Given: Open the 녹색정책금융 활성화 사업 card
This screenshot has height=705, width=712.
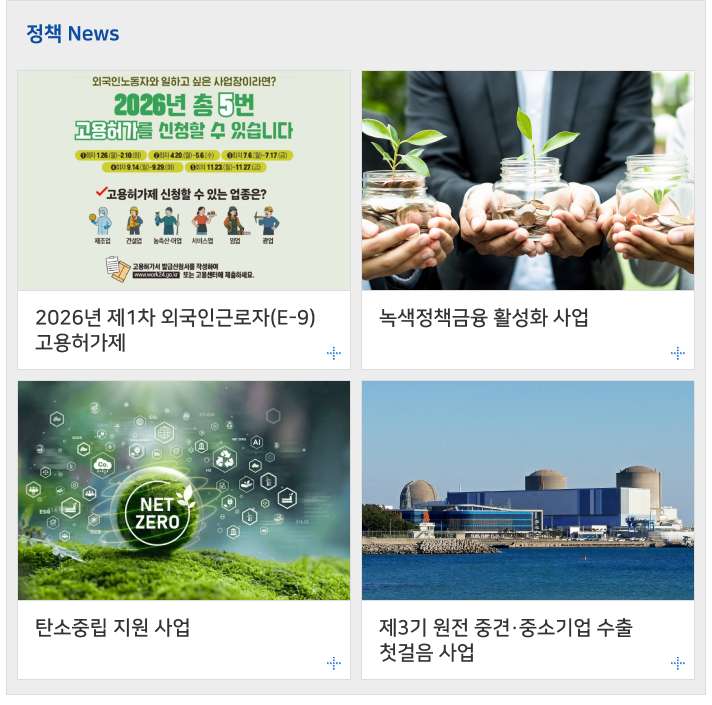Looking at the screenshot, I should (484, 318).
